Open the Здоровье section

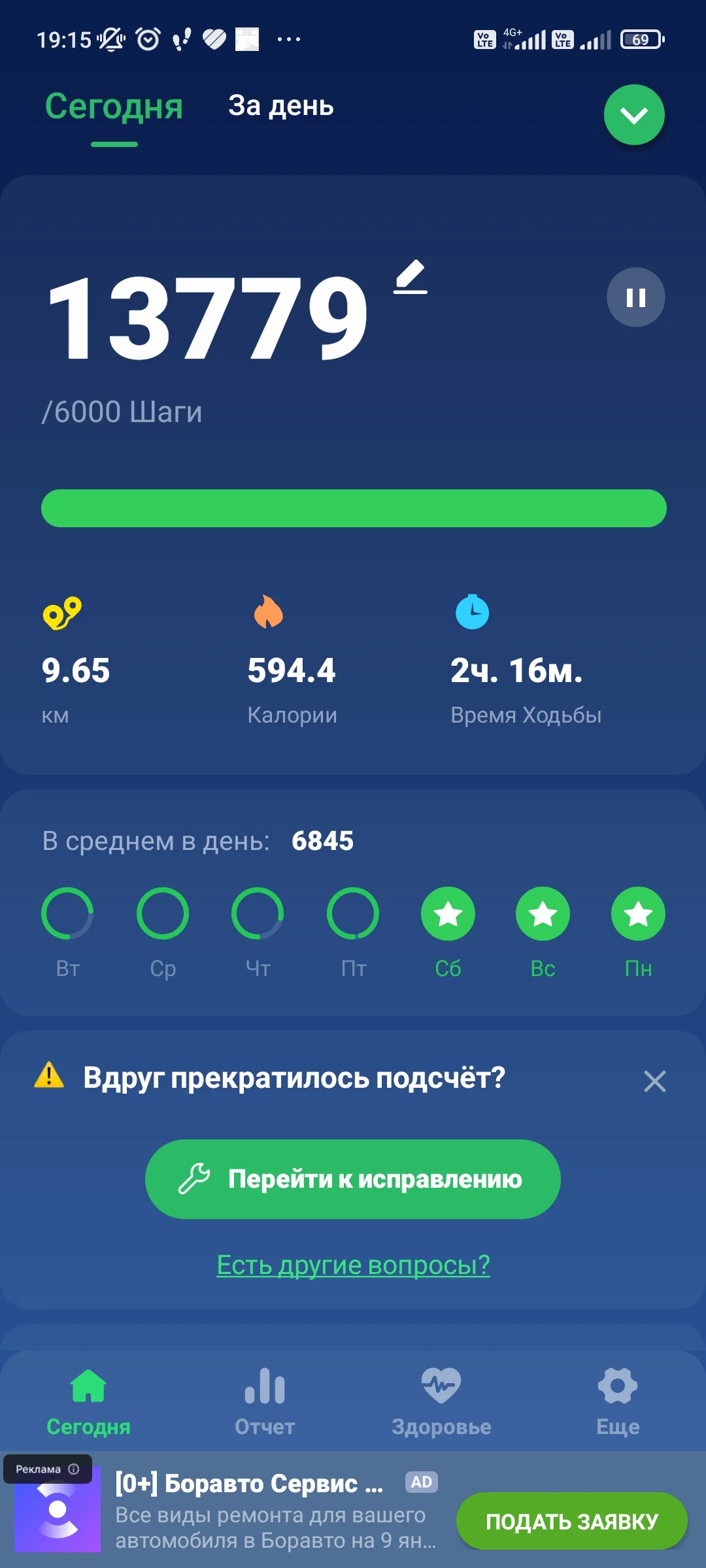pyautogui.click(x=442, y=1398)
